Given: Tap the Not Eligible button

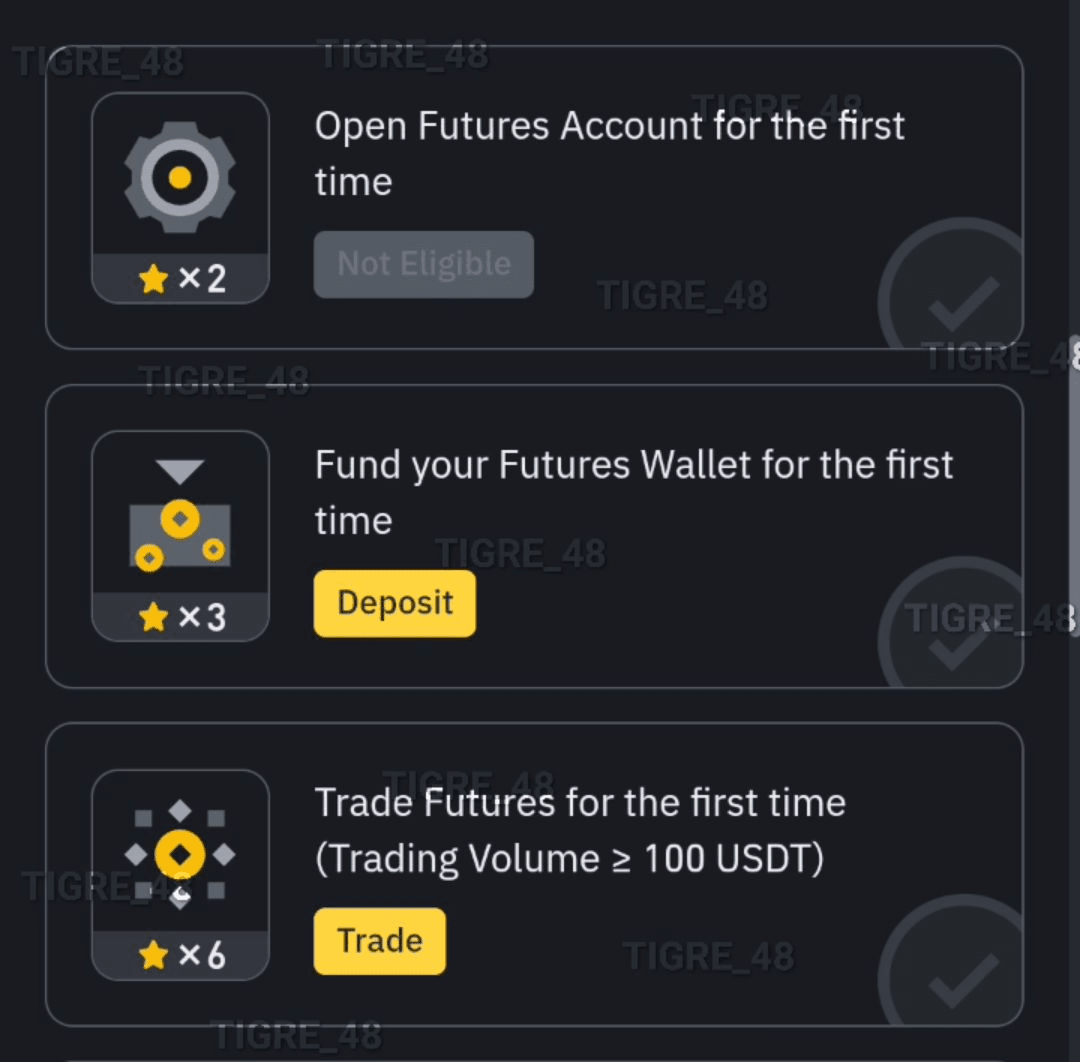Looking at the screenshot, I should coord(423,264).
